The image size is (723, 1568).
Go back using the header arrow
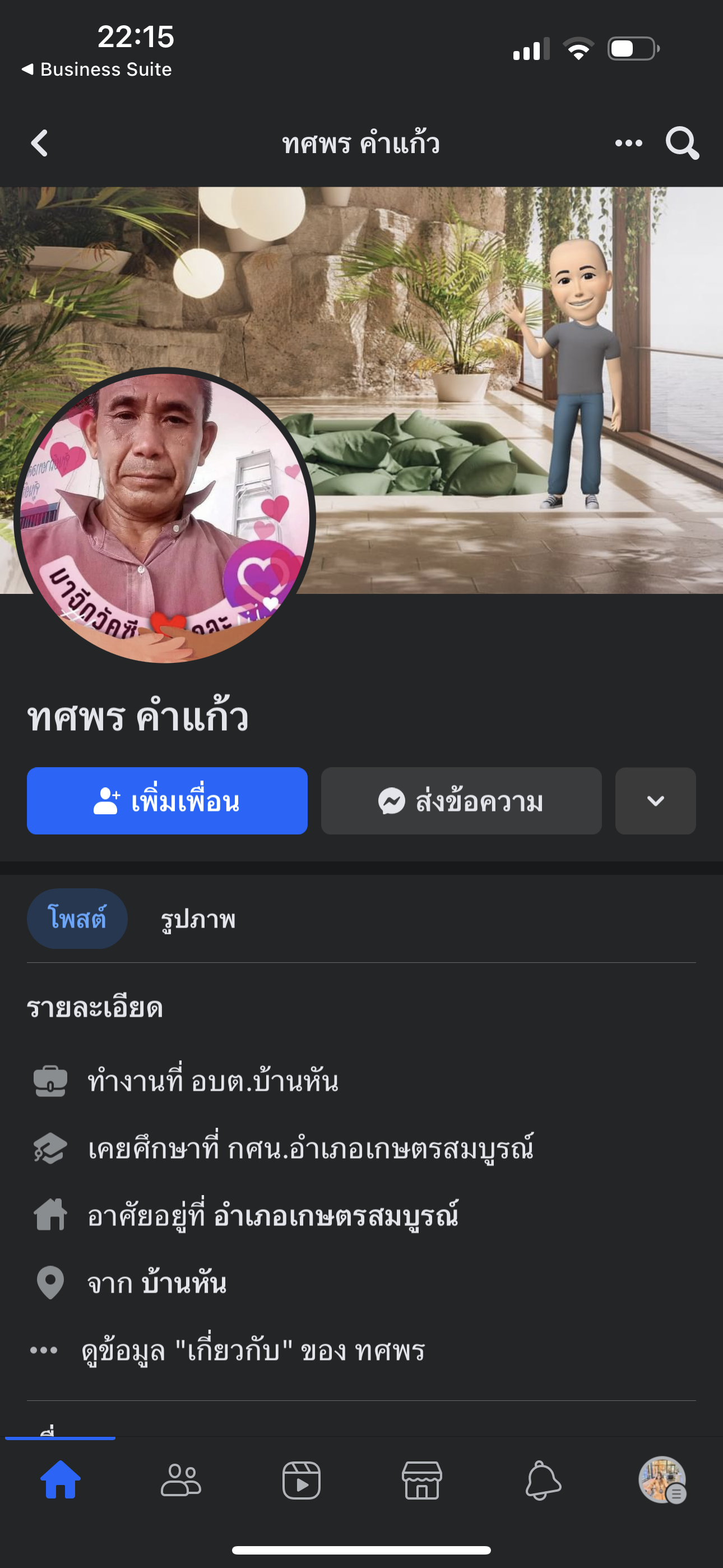40,144
